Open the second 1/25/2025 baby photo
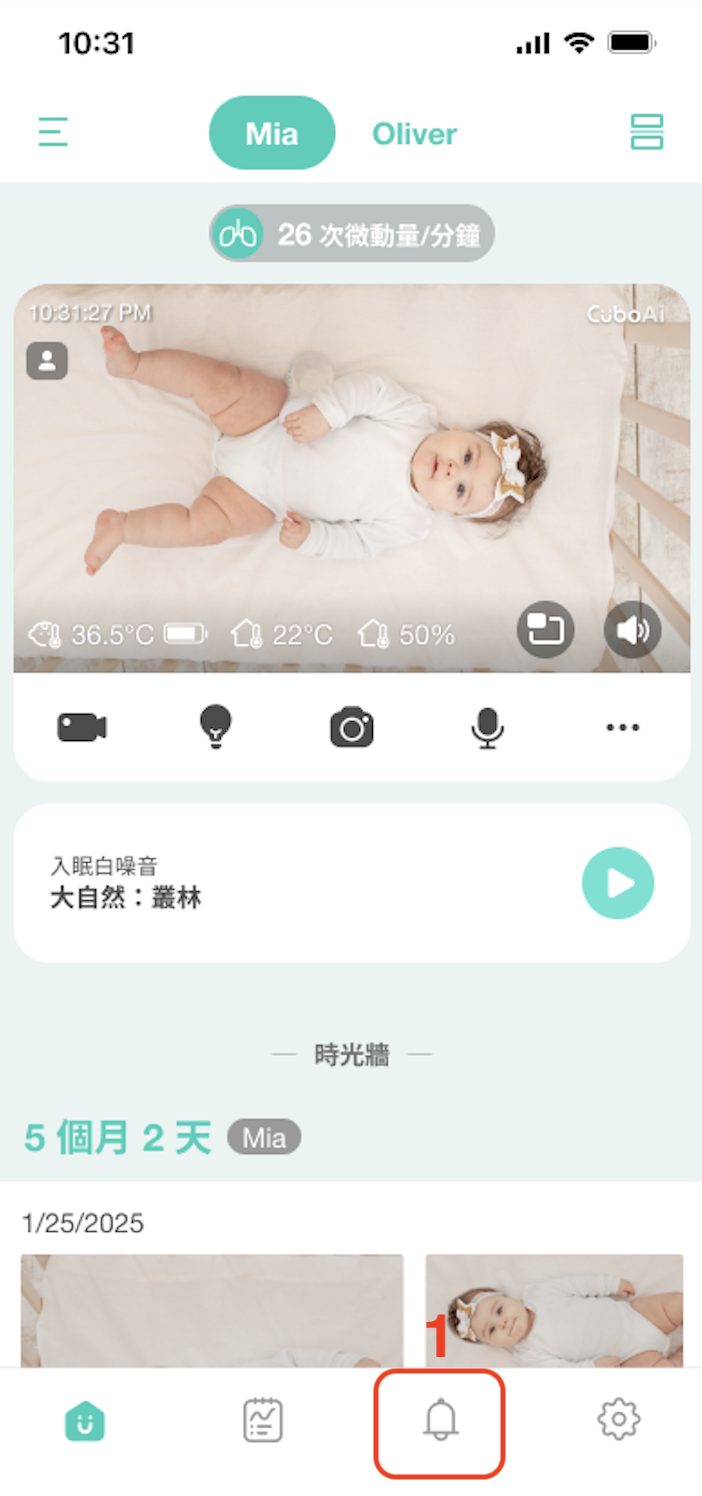Screen dimensions: 702x1496 tap(554, 1310)
